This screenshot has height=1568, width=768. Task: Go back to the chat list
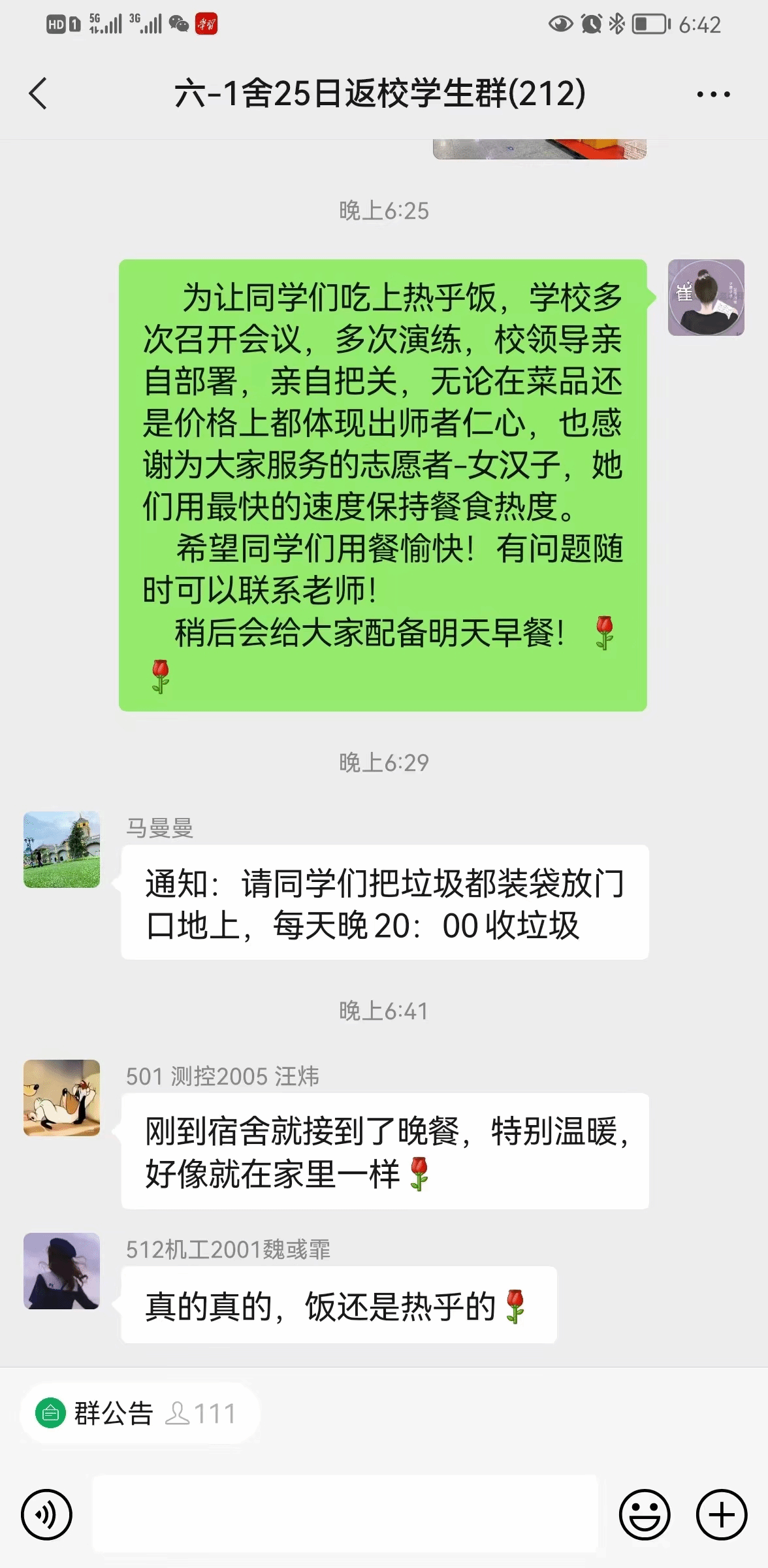(38, 93)
